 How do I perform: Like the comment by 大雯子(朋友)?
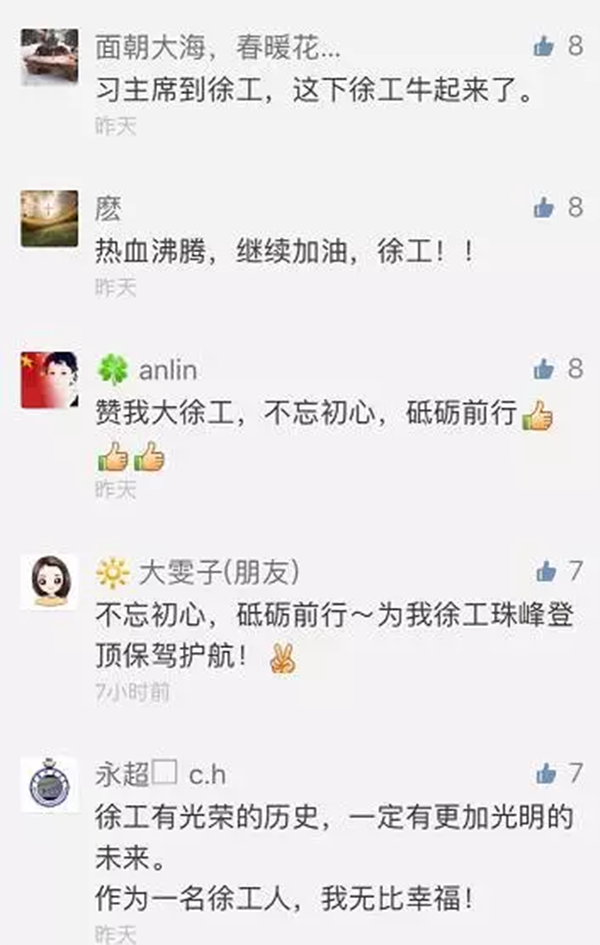tap(546, 571)
